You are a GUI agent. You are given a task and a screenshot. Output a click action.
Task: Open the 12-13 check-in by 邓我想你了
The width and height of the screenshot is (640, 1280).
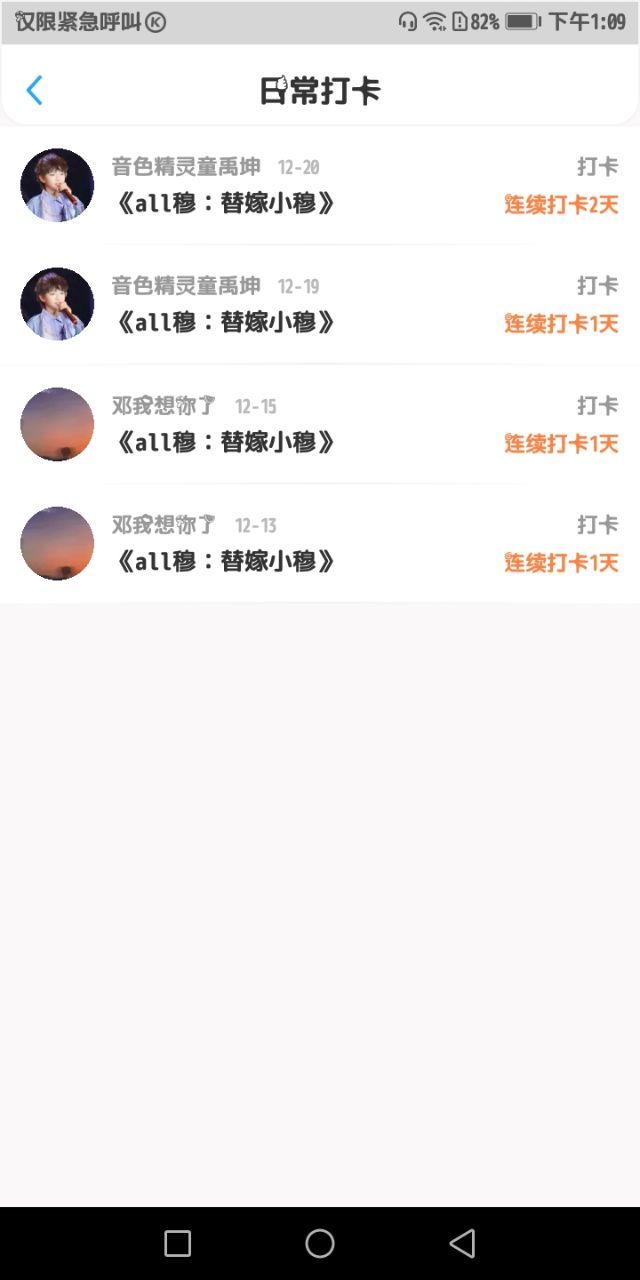[x=320, y=543]
